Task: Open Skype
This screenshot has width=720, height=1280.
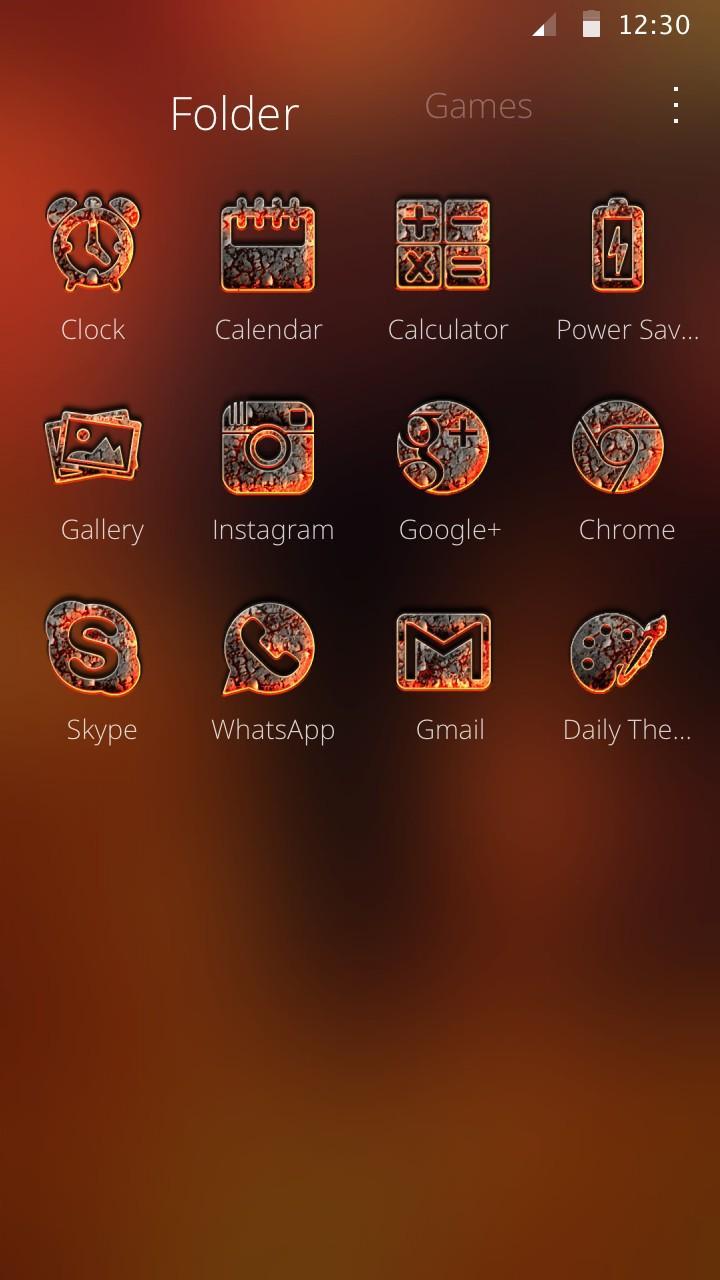Action: pos(93,646)
